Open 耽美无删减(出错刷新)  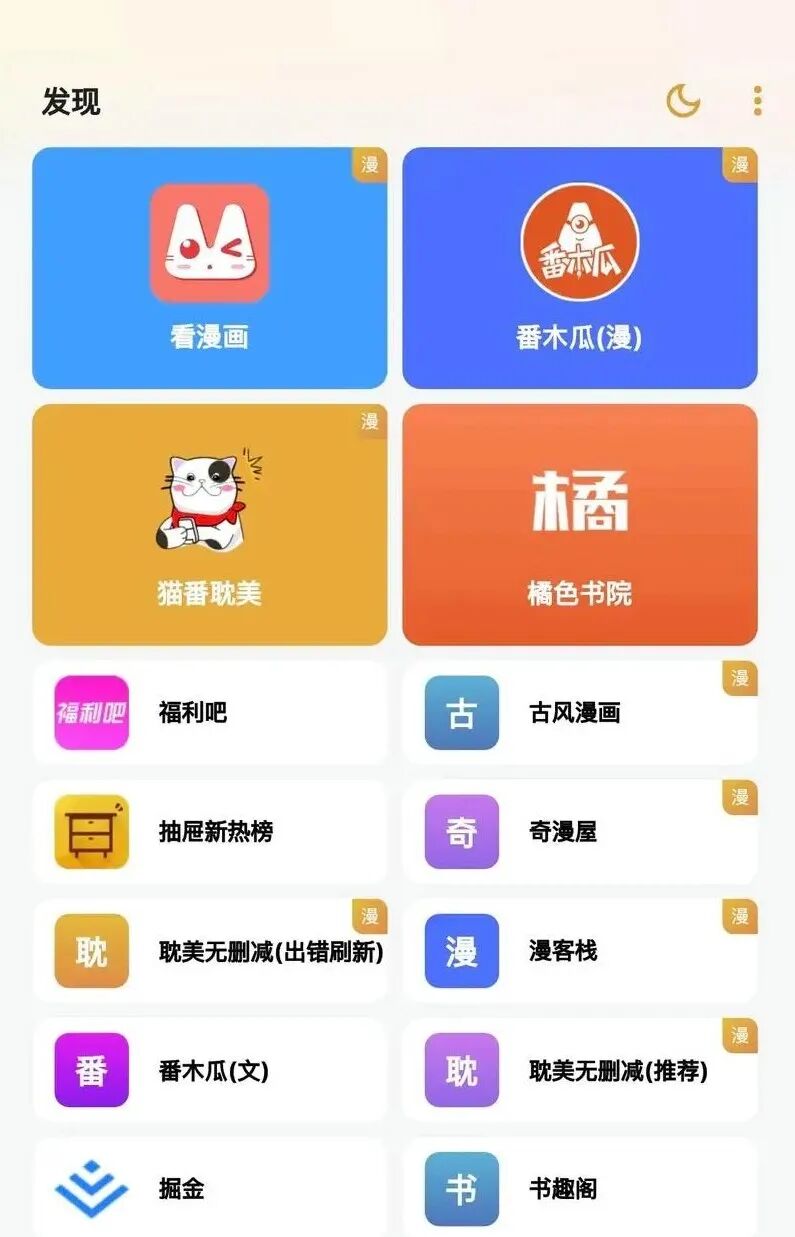pos(209,950)
